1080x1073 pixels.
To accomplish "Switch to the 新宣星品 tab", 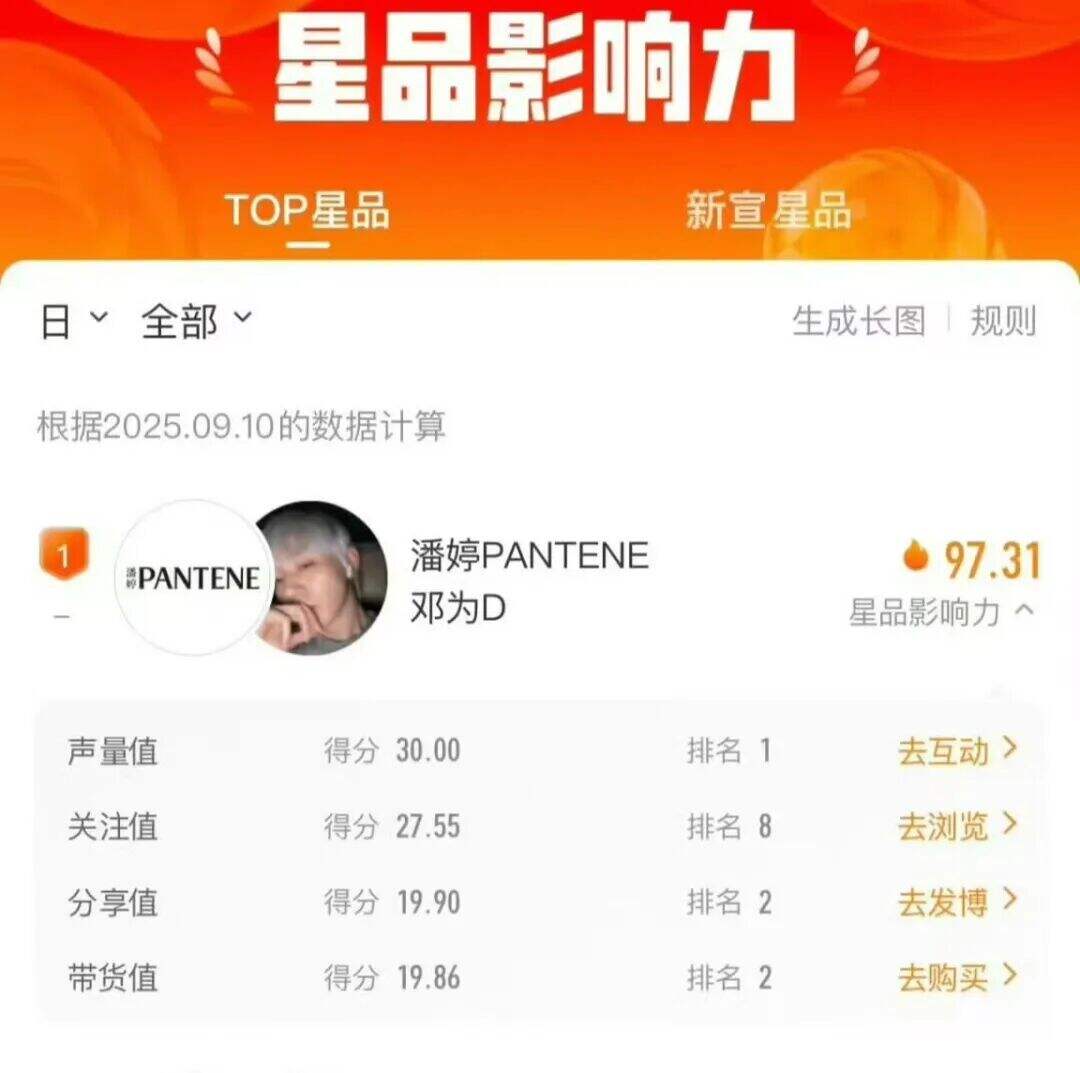I will click(x=768, y=211).
